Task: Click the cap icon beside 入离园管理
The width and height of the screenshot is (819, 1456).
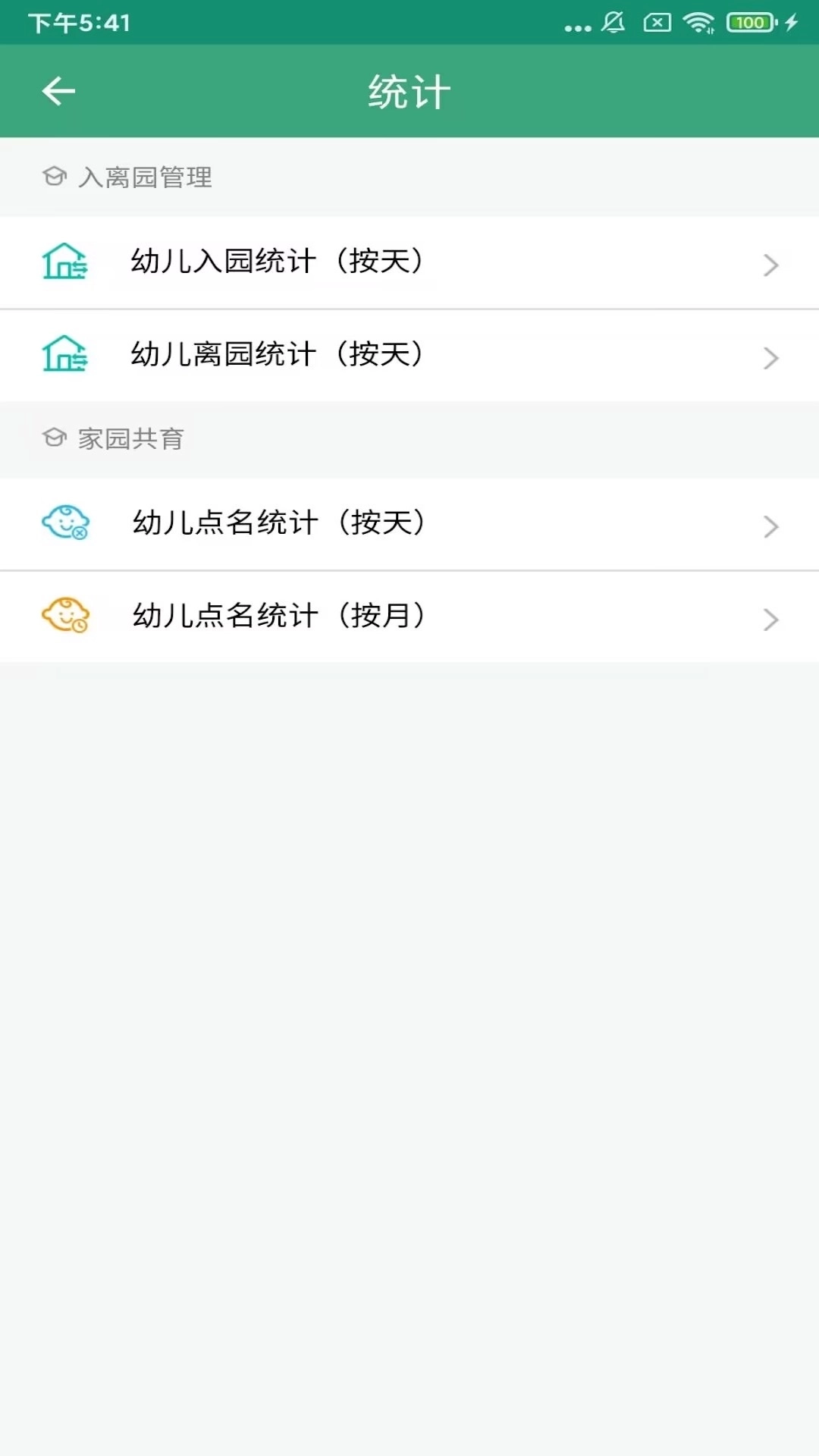Action: coord(52,177)
